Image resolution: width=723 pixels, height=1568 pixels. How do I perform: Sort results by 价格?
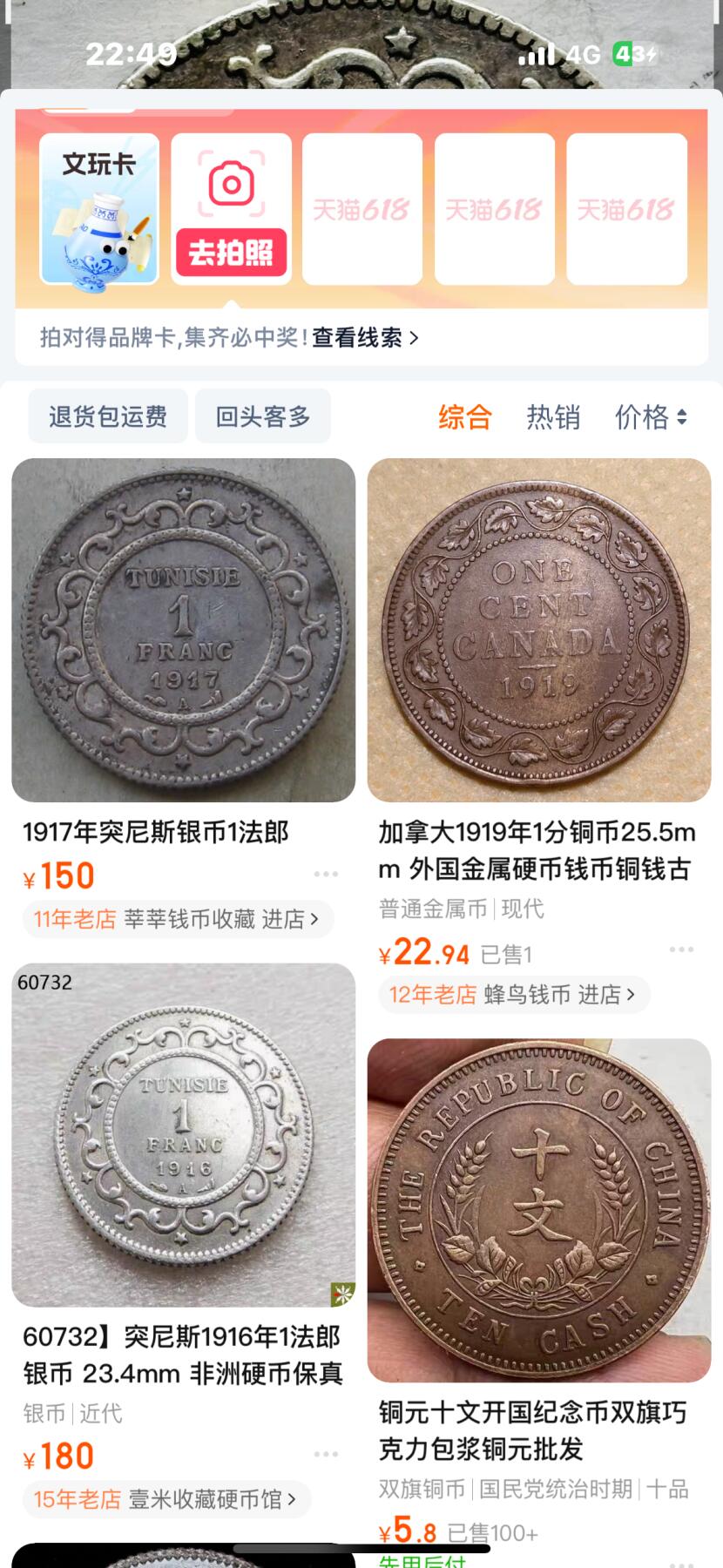tap(650, 416)
